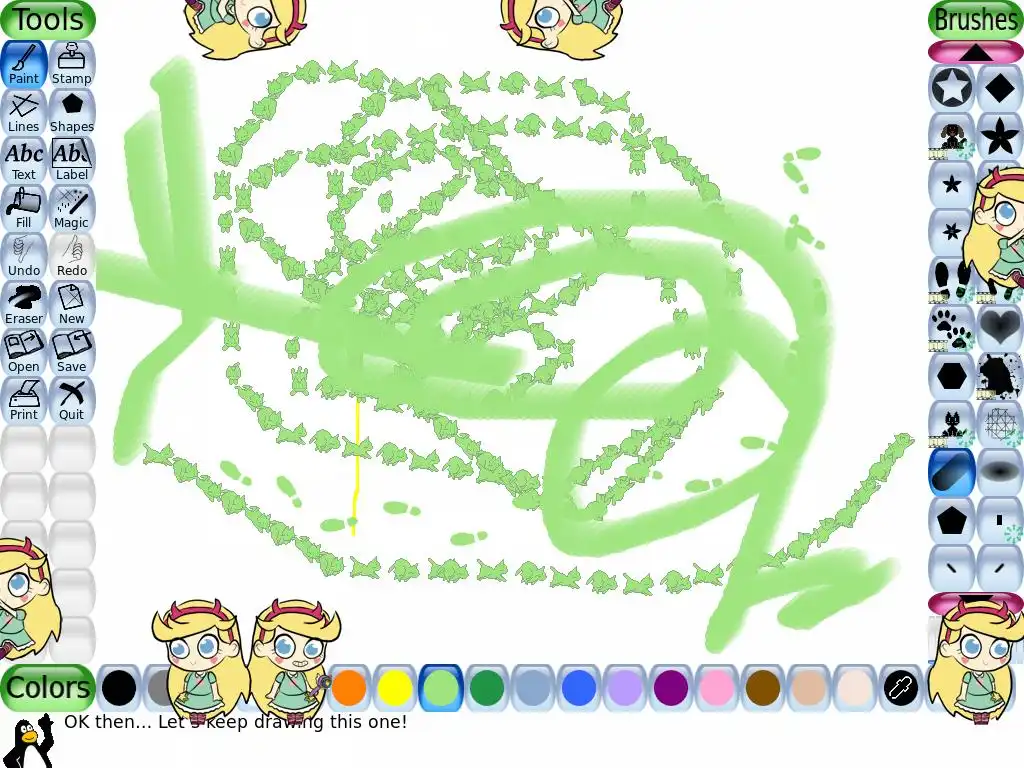Pick the black color swatch
Image resolution: width=1024 pixels, height=768 pixels.
pyautogui.click(x=119, y=688)
